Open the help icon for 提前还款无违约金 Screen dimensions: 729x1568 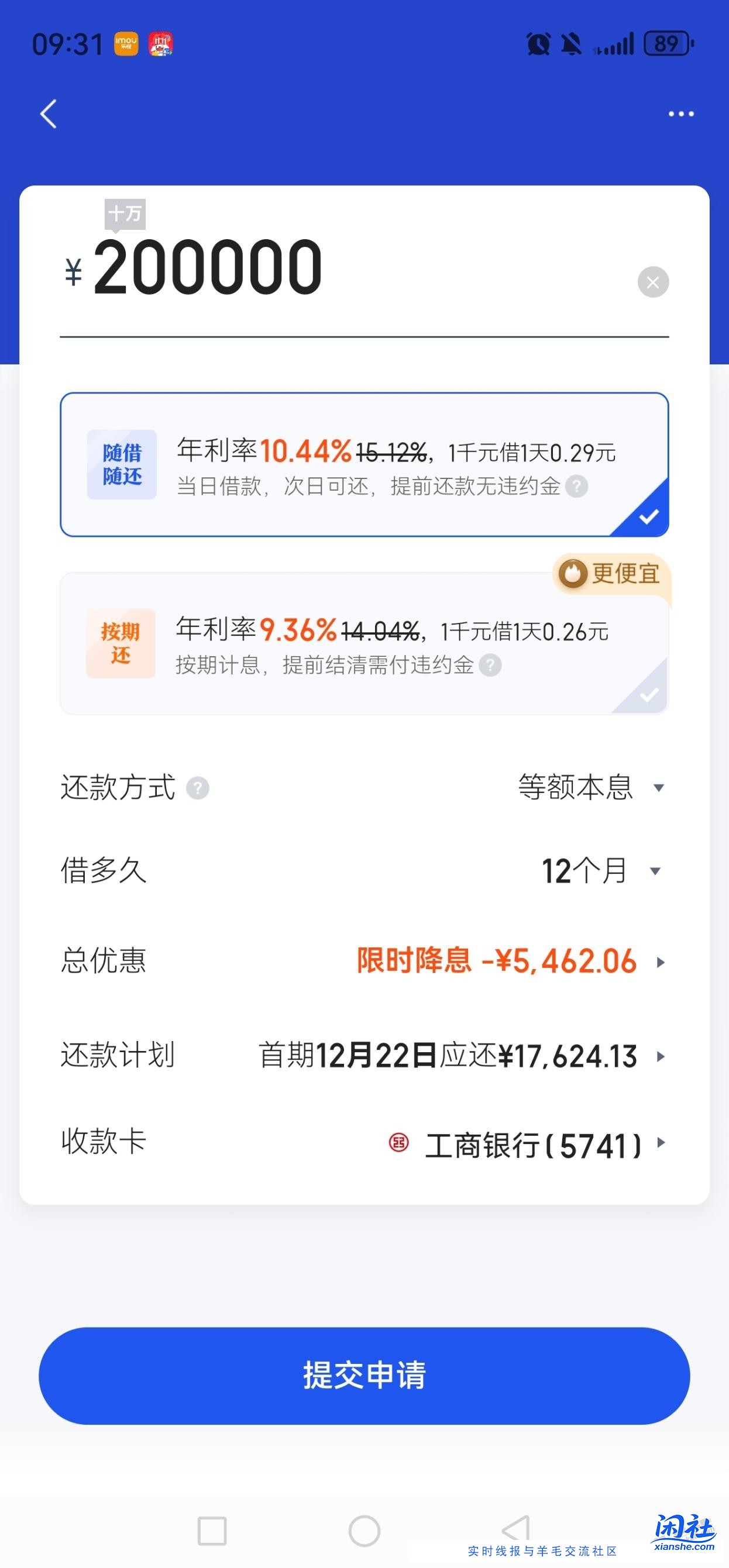click(x=576, y=486)
